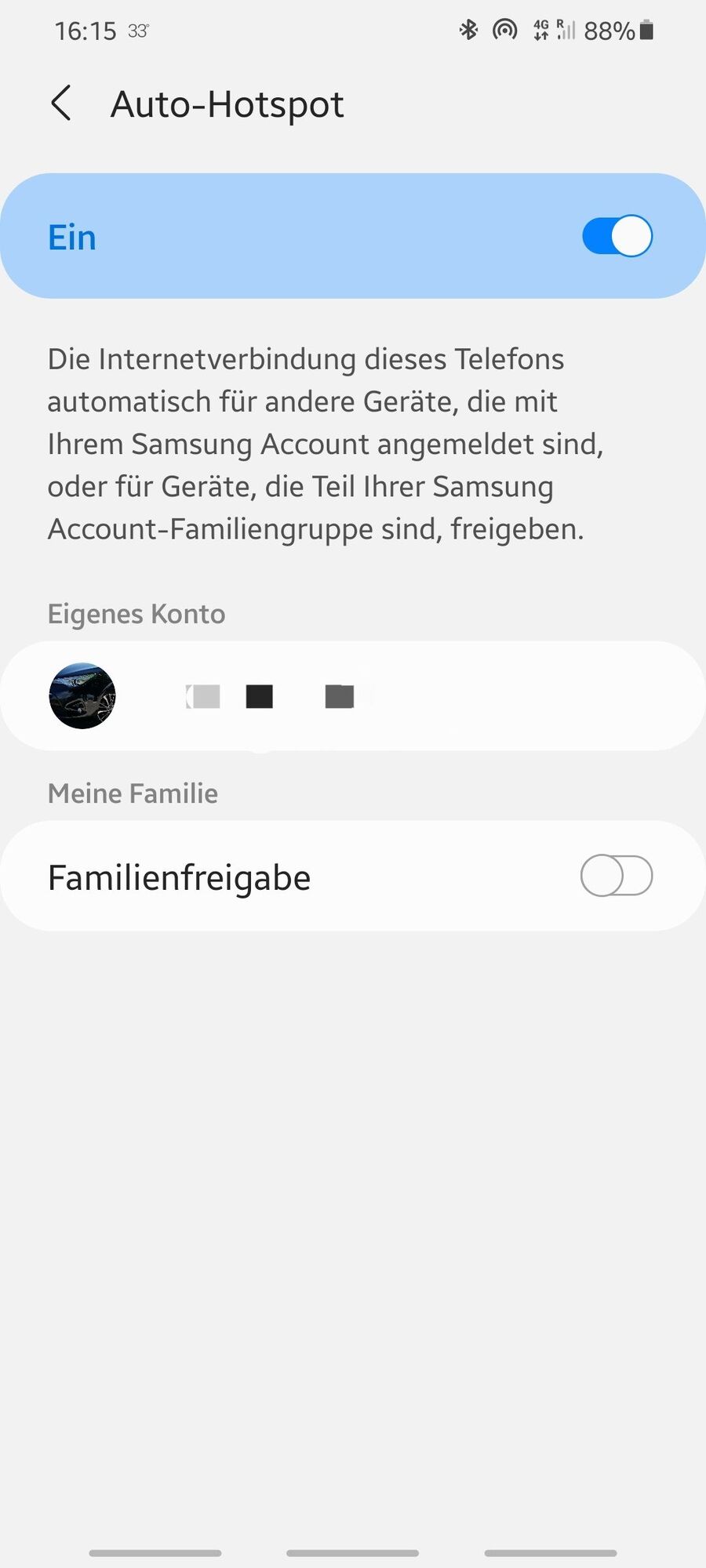Select the Familienfreigabe row text
Viewport: 706px width, 1568px height.
(x=179, y=877)
